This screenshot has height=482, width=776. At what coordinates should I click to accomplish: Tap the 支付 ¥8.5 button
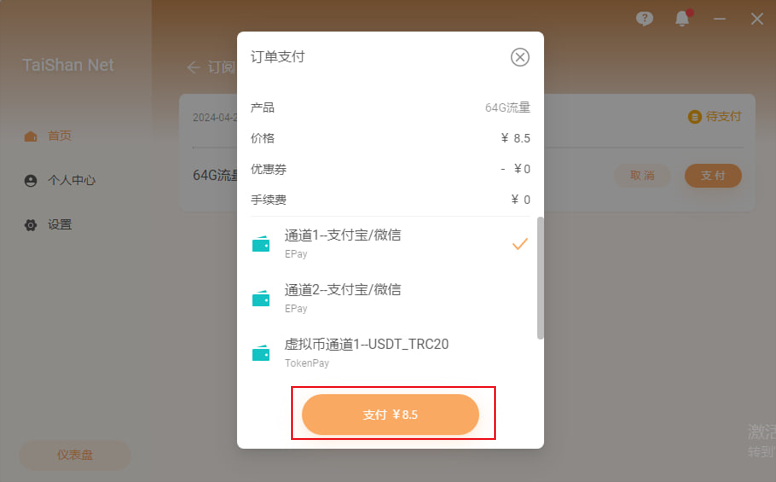(390, 414)
